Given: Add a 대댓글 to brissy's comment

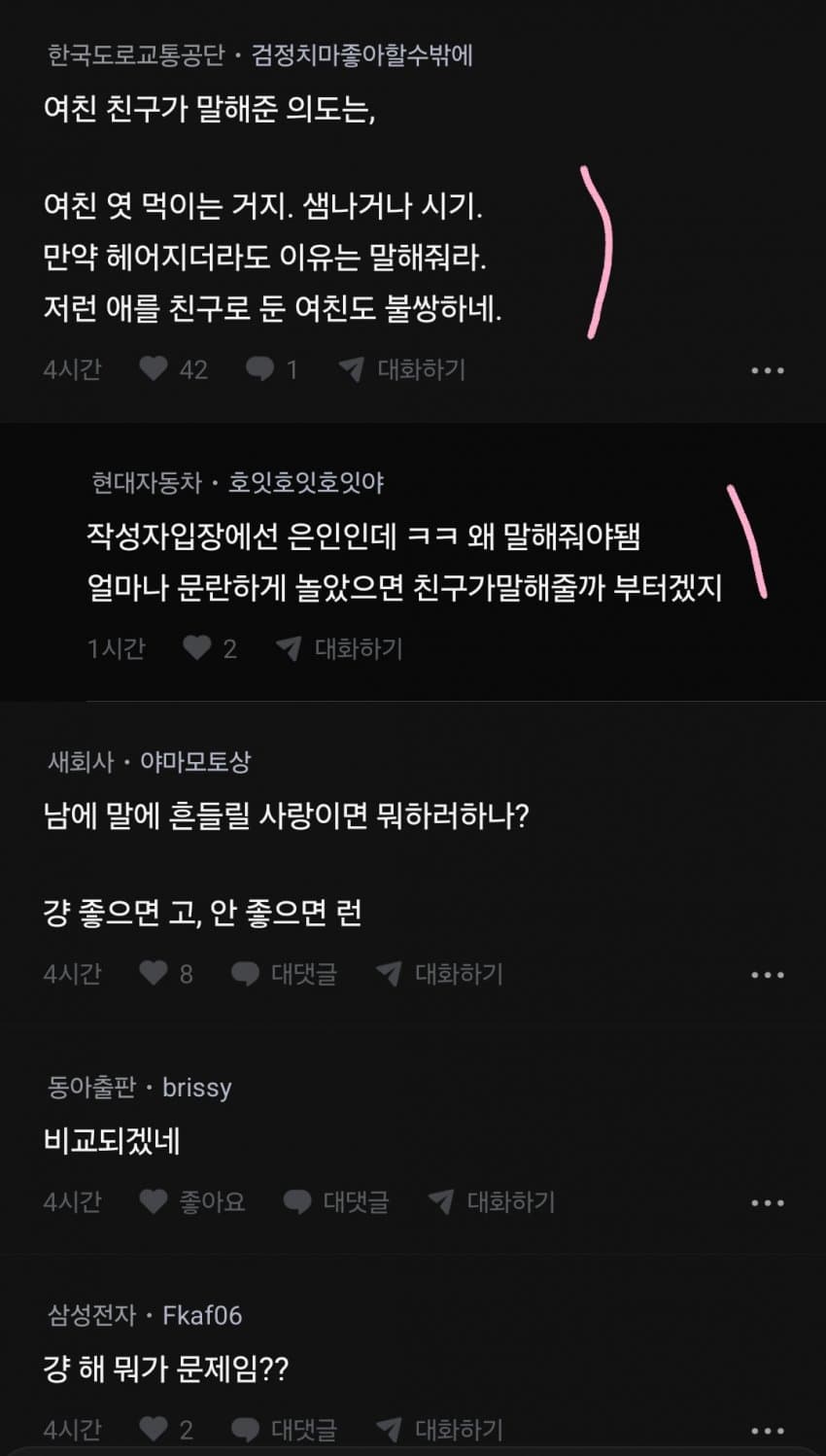Looking at the screenshot, I should [x=336, y=1202].
